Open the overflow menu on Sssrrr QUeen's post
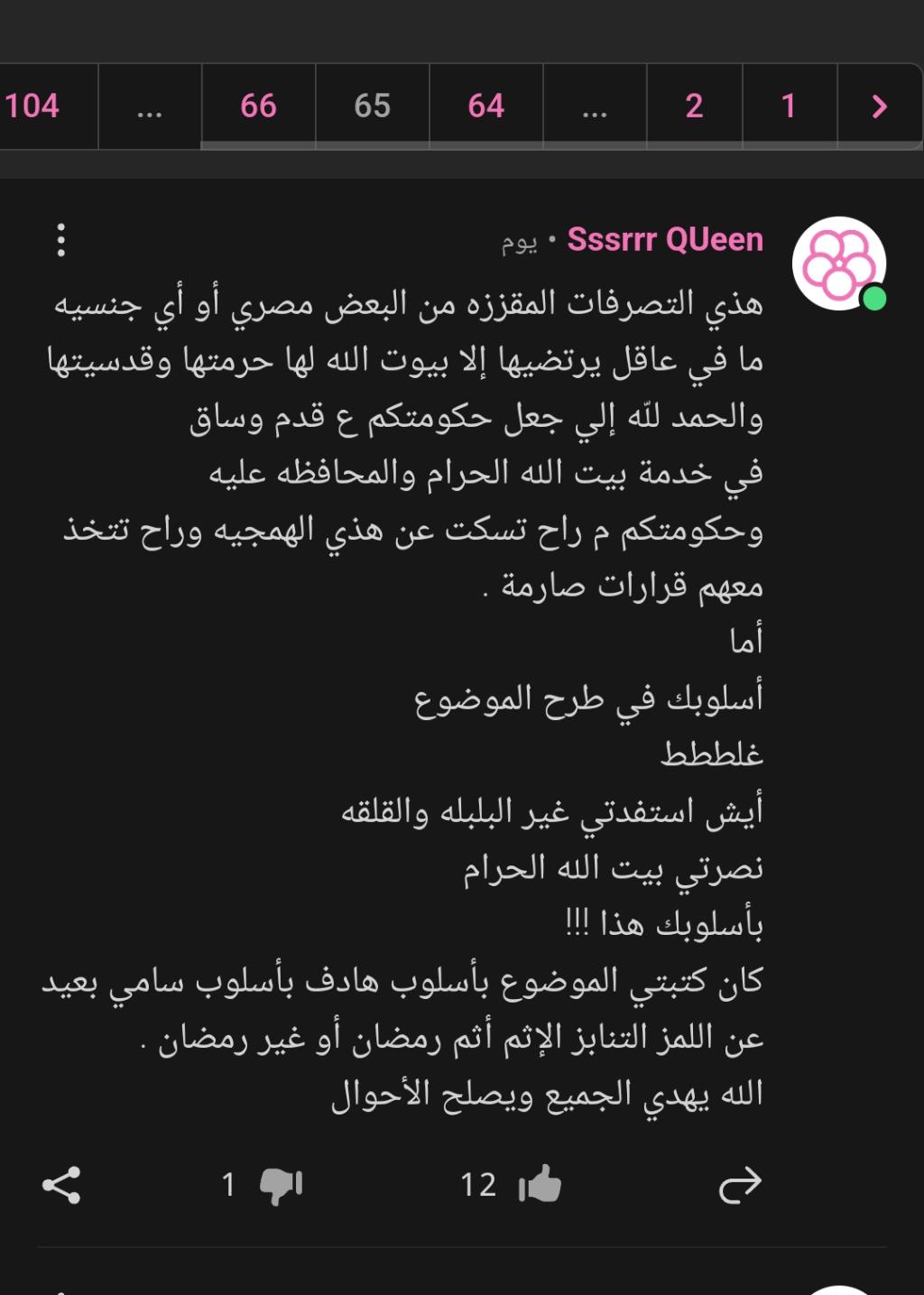This screenshot has width=924, height=1295. pyautogui.click(x=60, y=240)
